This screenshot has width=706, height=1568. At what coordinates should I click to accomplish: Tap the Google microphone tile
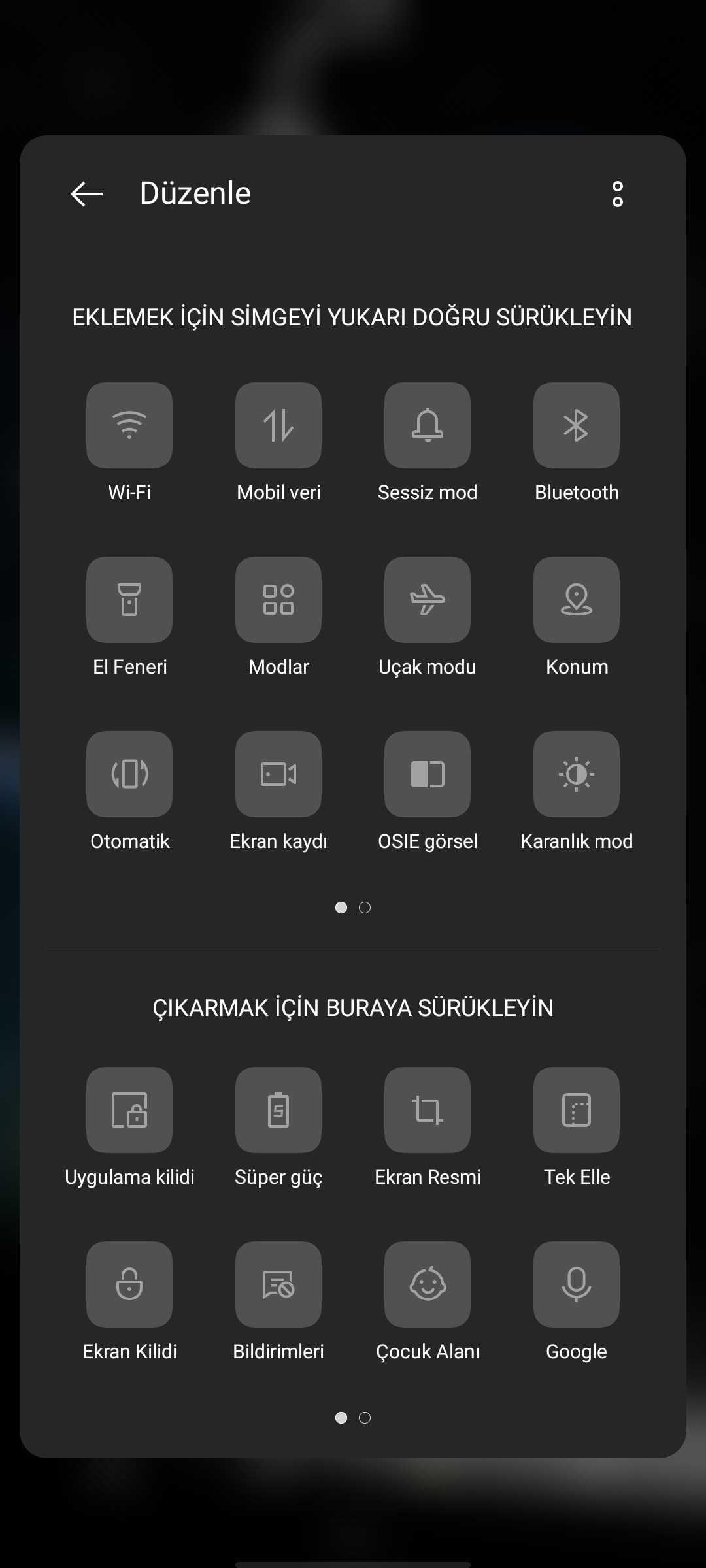click(577, 1284)
